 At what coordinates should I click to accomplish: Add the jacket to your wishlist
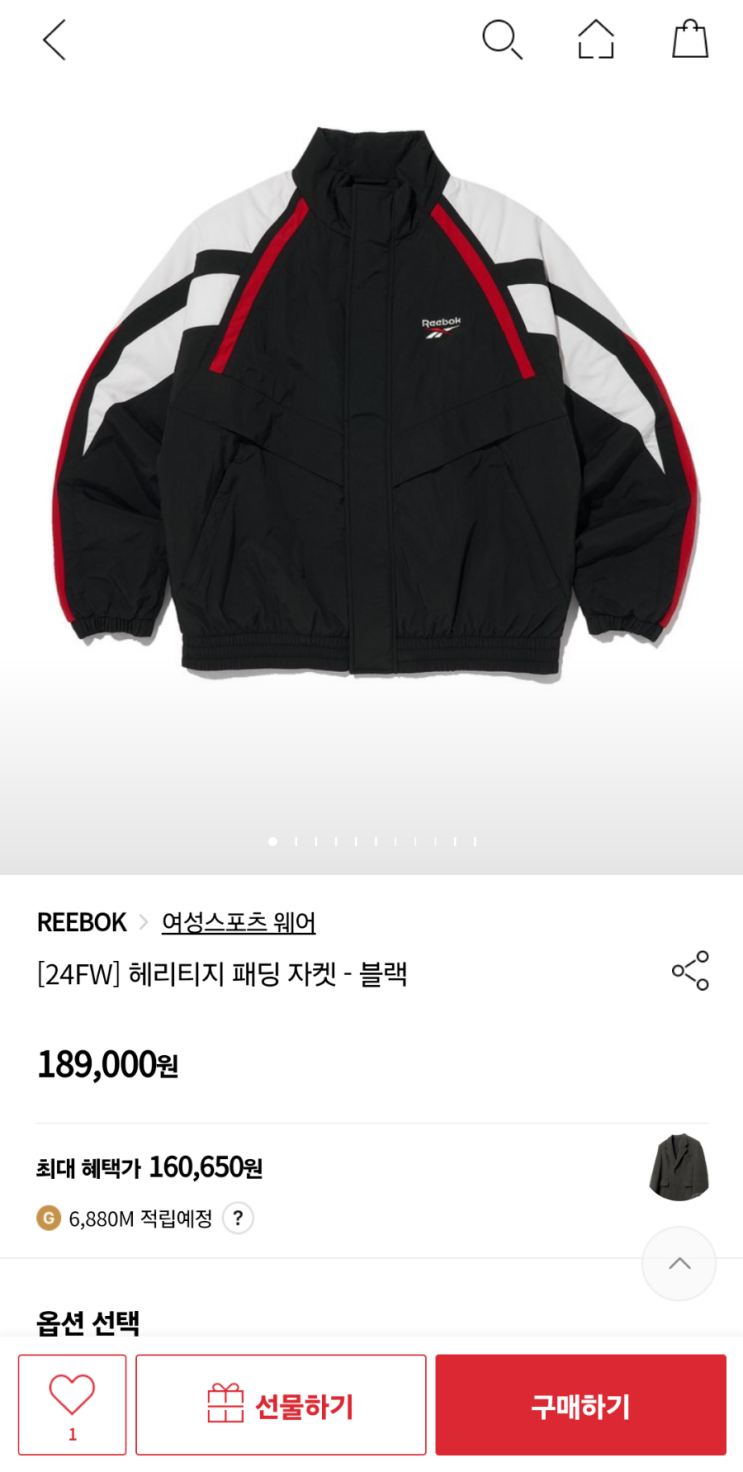click(72, 1404)
